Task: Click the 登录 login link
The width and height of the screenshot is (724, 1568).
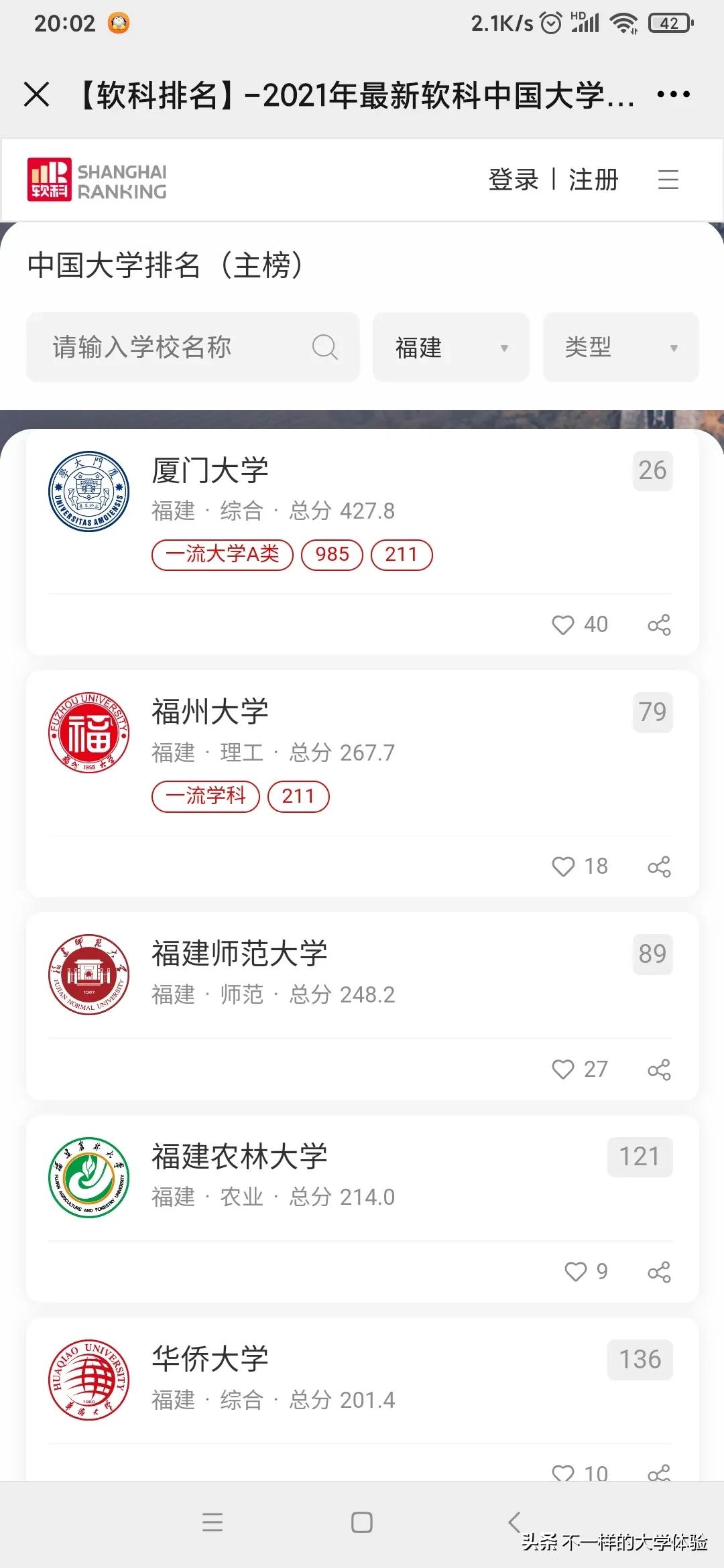Action: click(x=512, y=180)
